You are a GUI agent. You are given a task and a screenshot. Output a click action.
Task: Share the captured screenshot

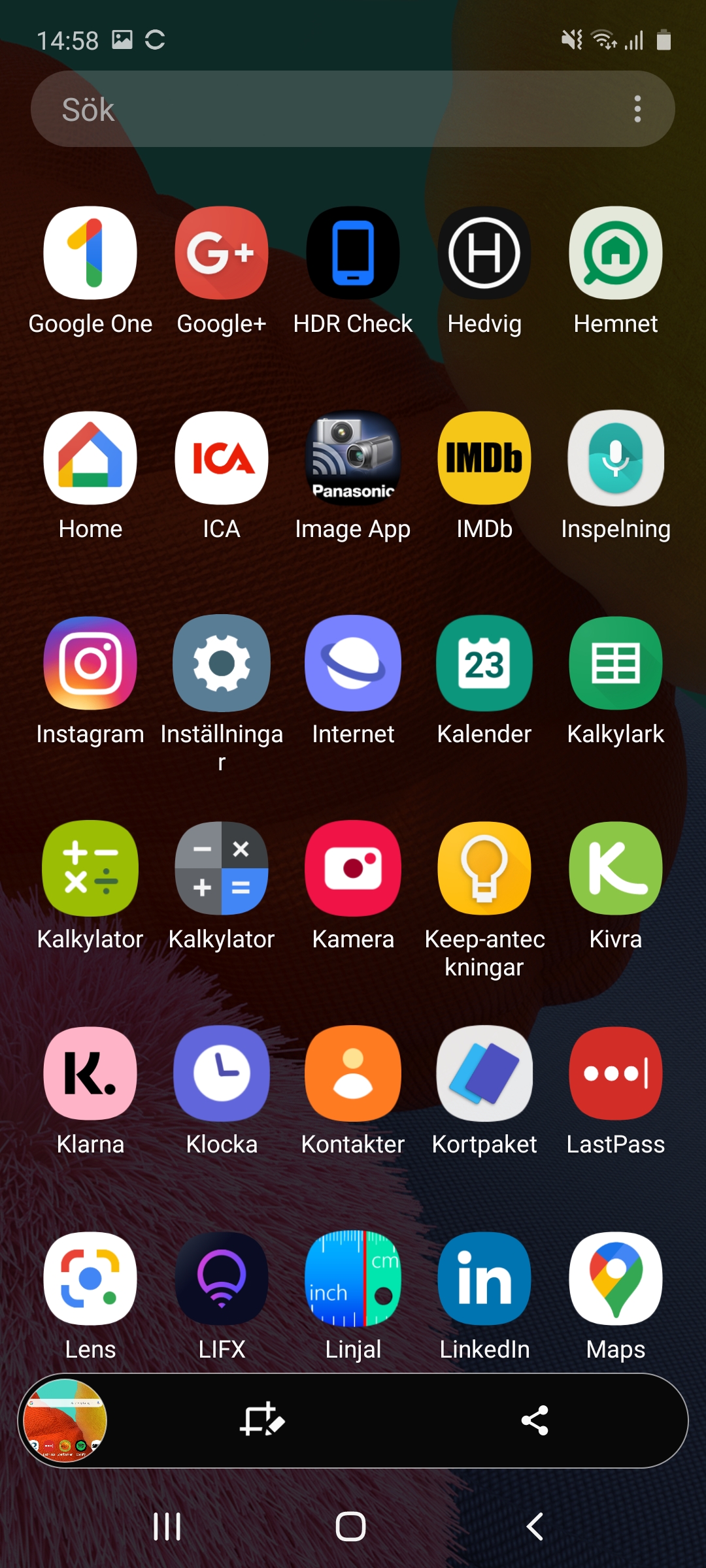534,1420
